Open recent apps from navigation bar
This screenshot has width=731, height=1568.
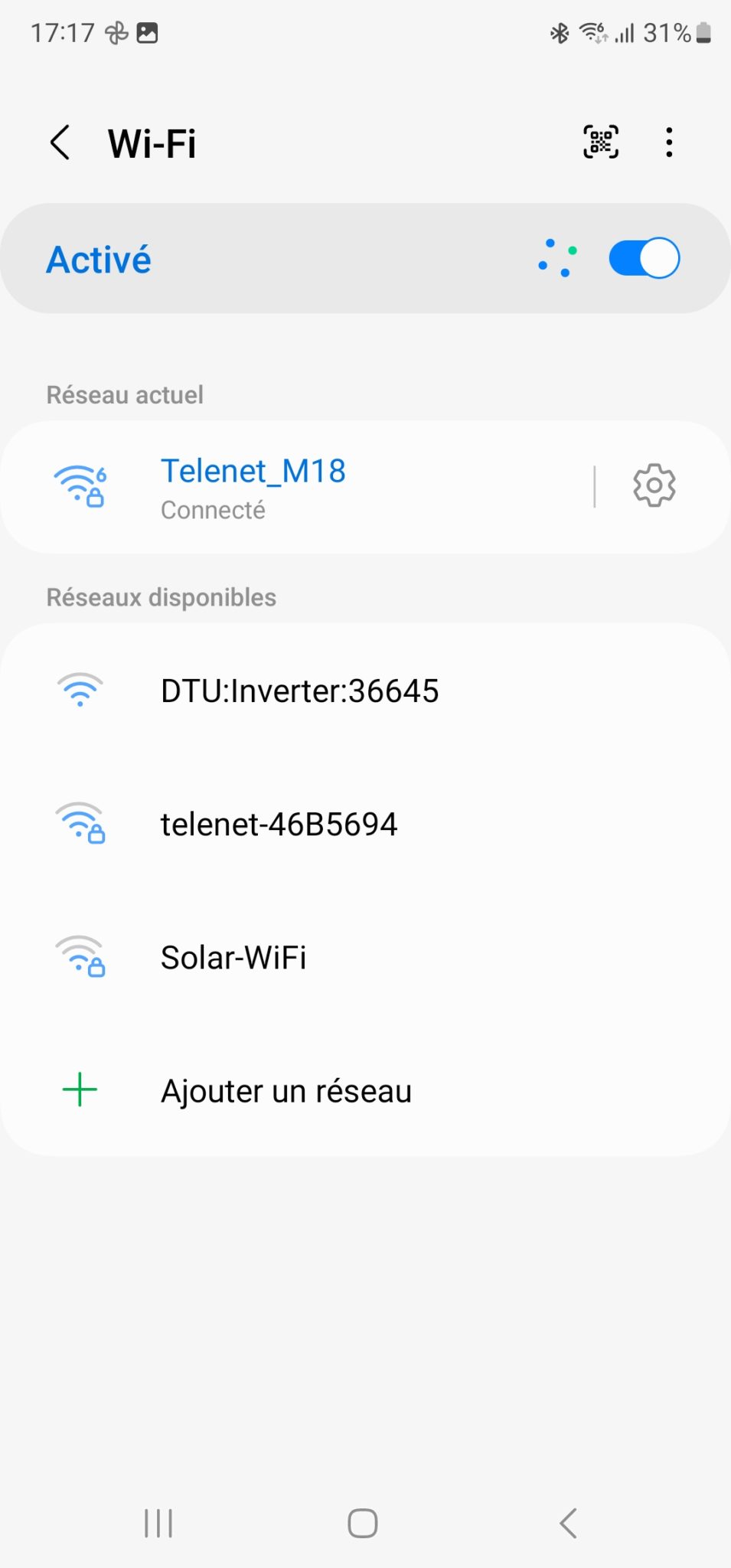coord(158,1523)
